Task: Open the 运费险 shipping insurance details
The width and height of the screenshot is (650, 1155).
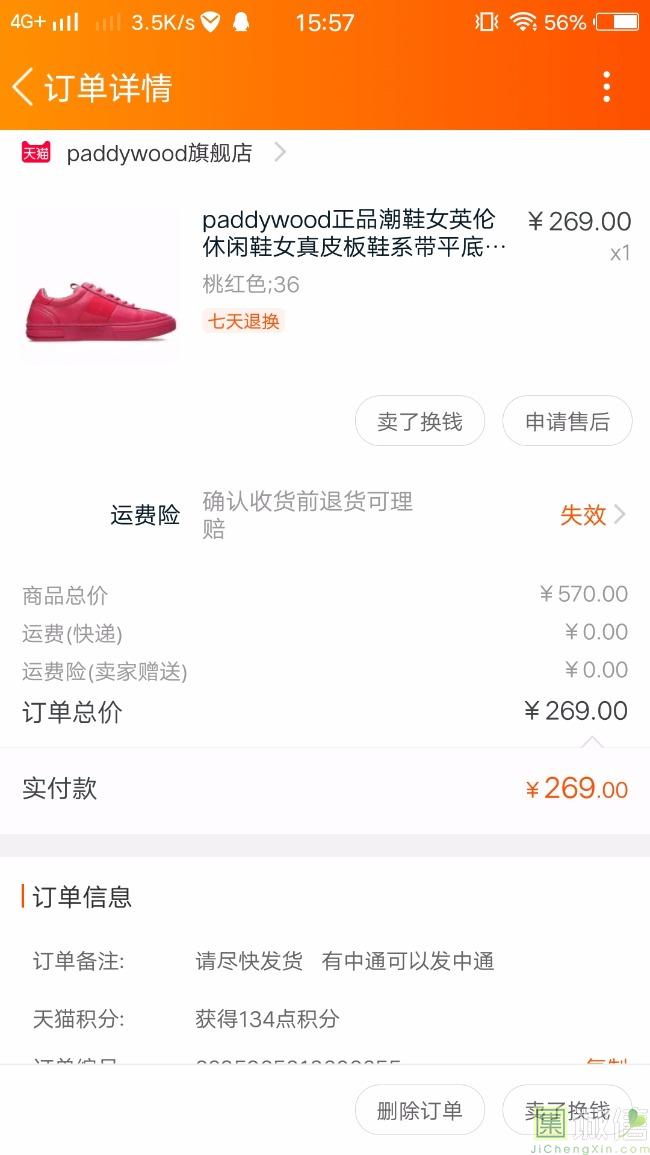Action: point(592,515)
